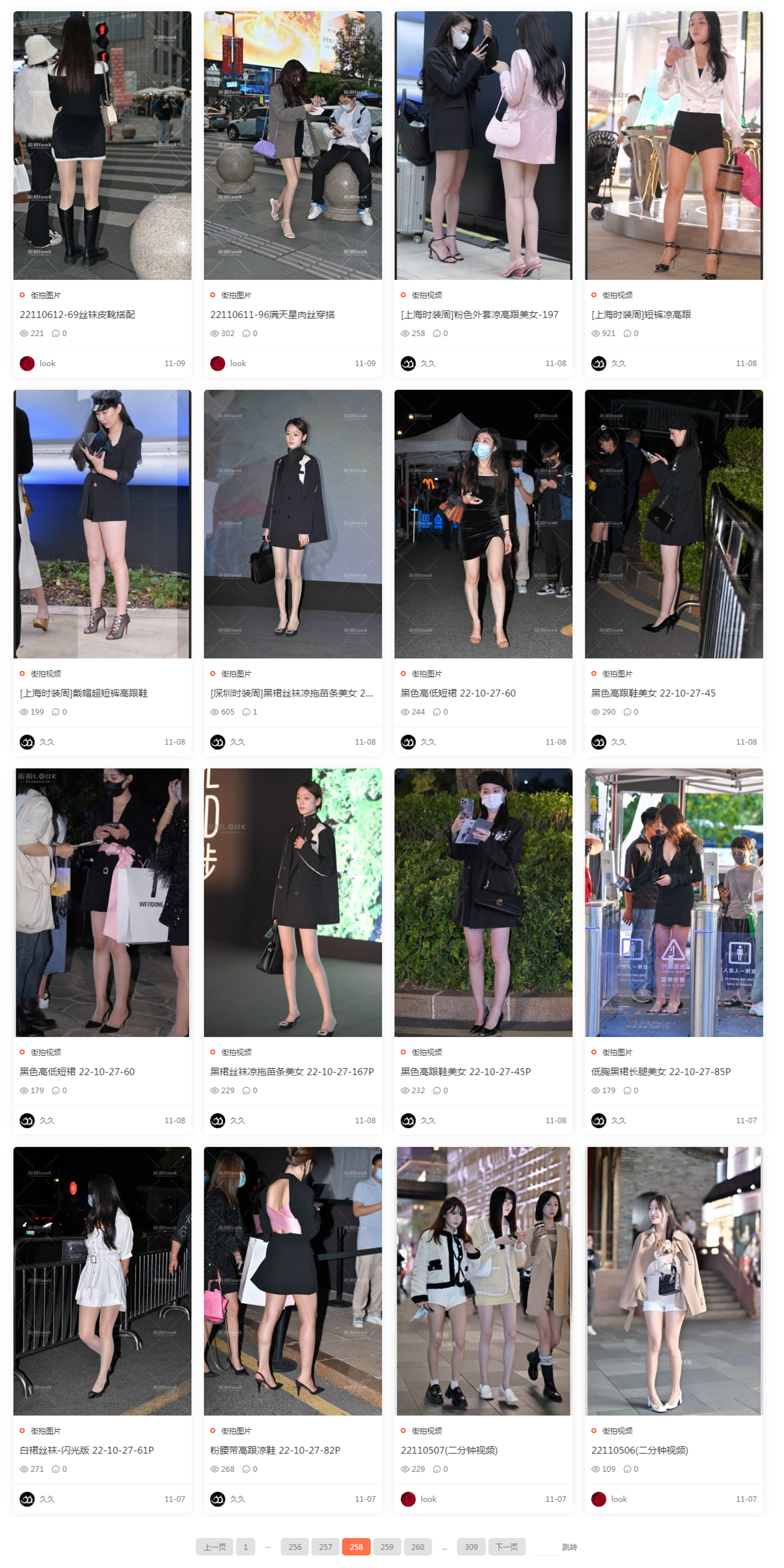Open the [上海时装周]戴帽超短裤高跟鞋 post

[x=83, y=693]
